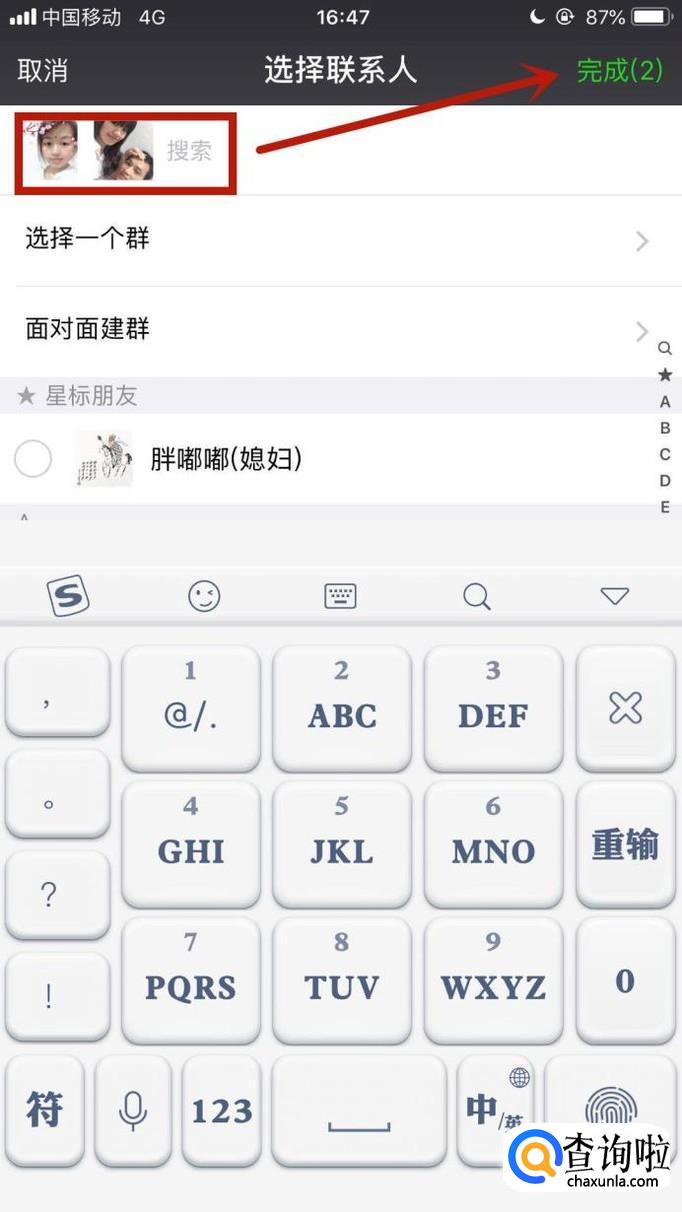Tap 取消 to cancel contact selection
Viewport: 682px width, 1212px height.
tap(43, 71)
